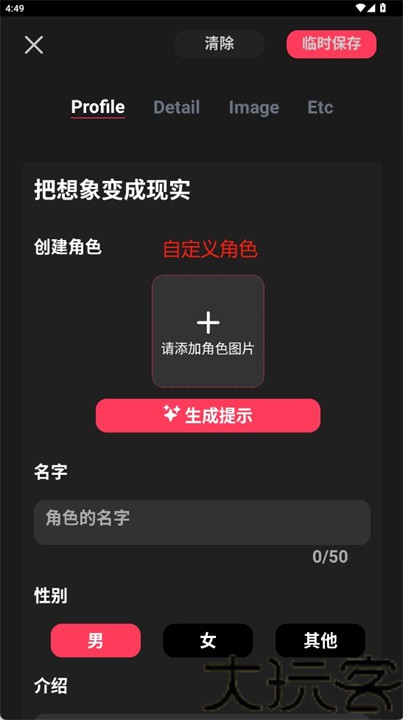This screenshot has width=403, height=720.
Task: Tap 临时保存 to save draft
Action: point(331,44)
